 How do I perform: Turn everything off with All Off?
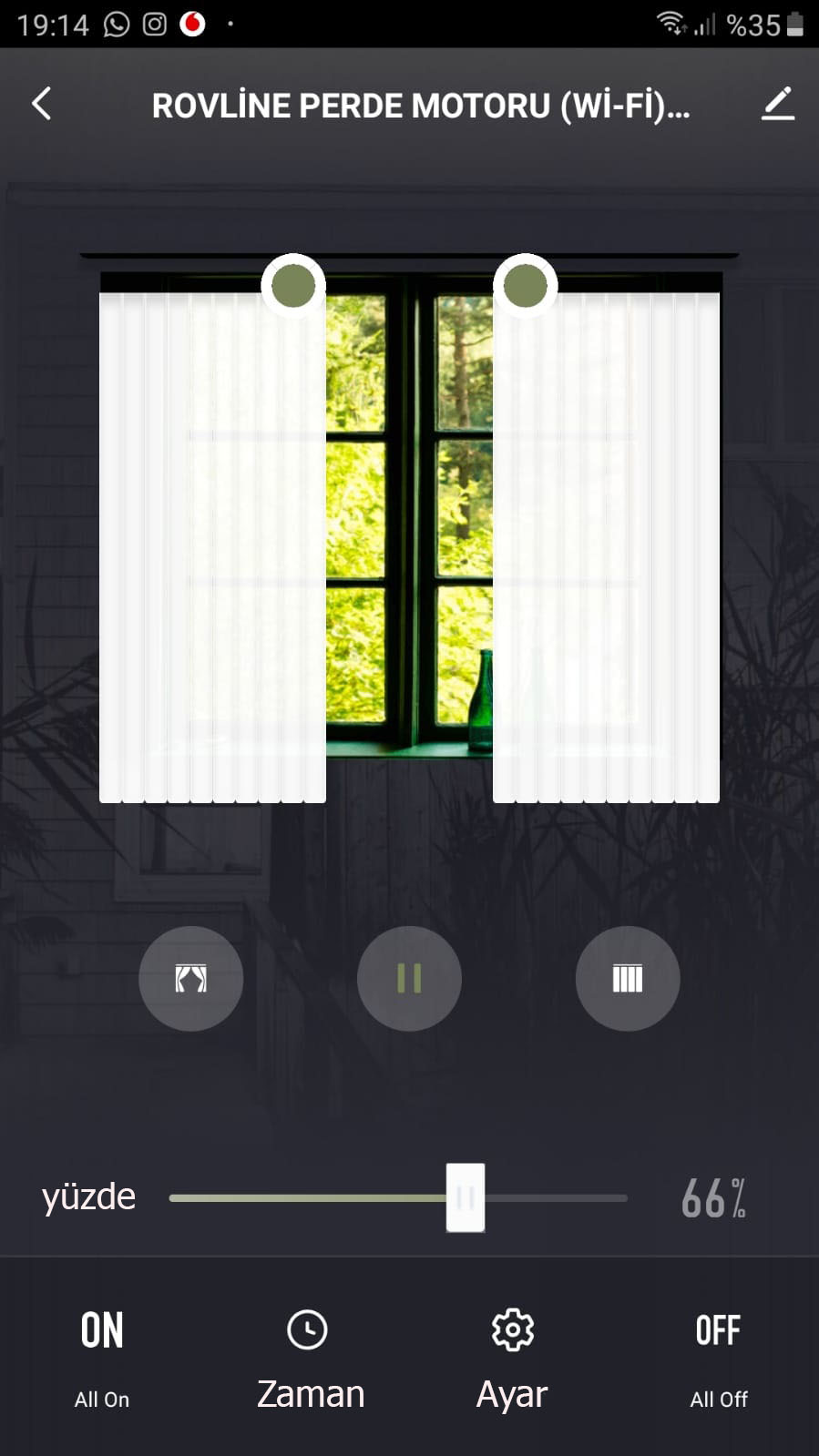pyautogui.click(x=718, y=1356)
